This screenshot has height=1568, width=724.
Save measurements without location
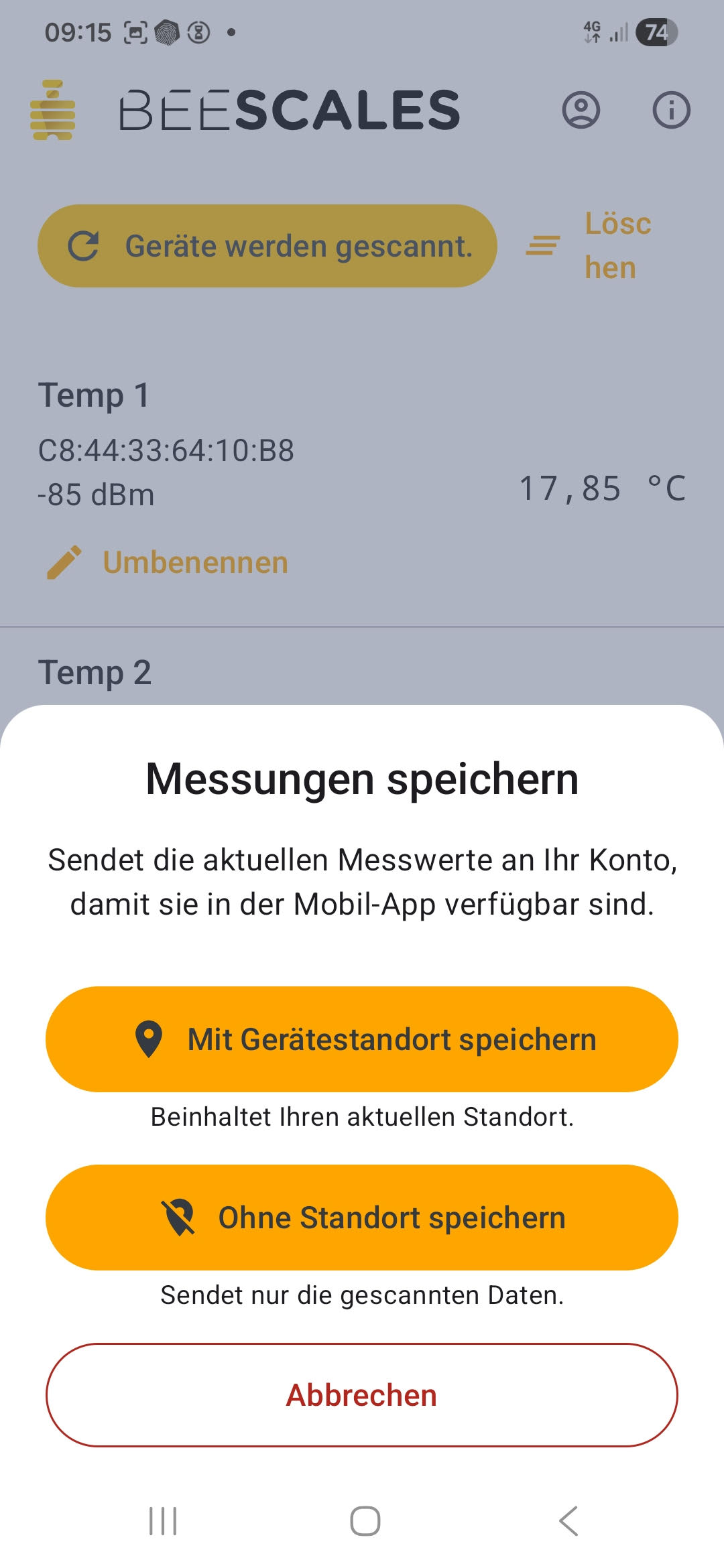pyautogui.click(x=362, y=1218)
